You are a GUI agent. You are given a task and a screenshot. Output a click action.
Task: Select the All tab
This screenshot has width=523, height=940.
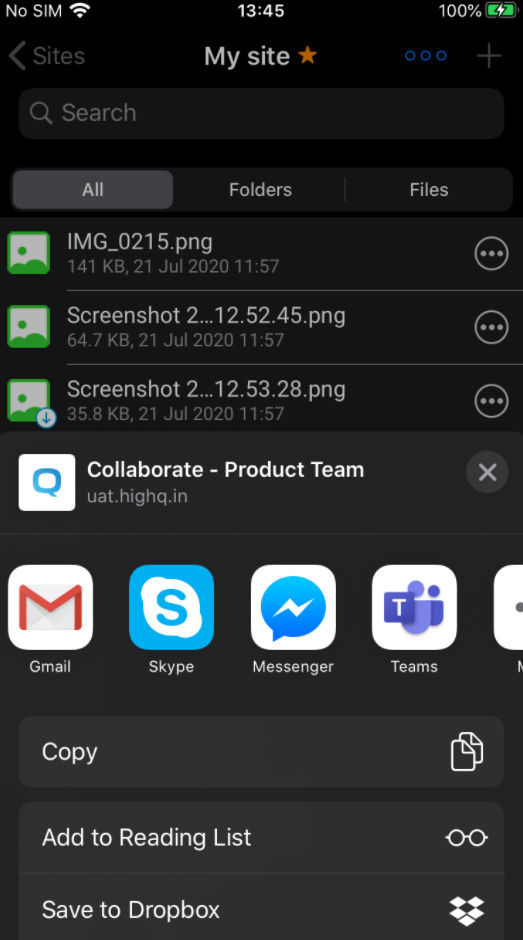click(93, 189)
